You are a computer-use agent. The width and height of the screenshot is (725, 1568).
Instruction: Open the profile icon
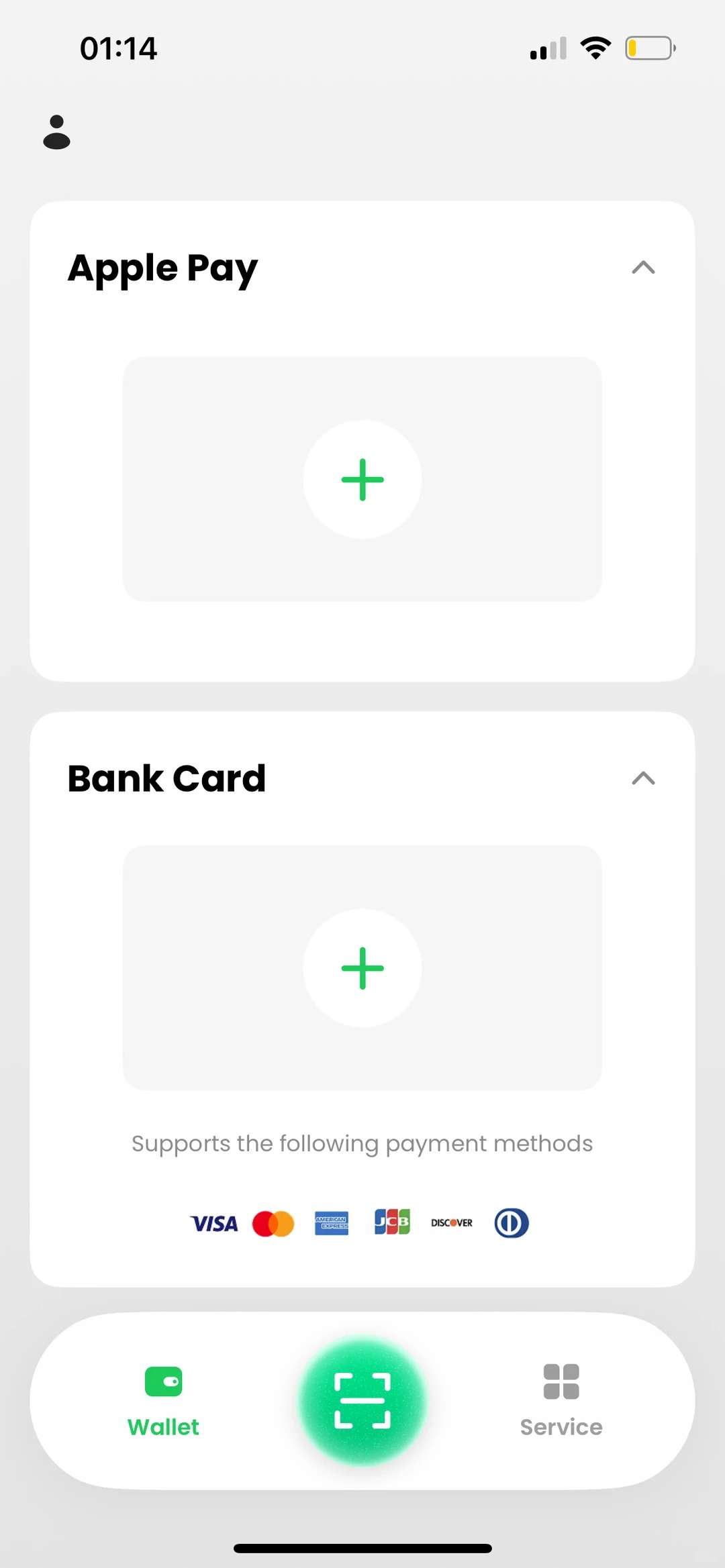pyautogui.click(x=56, y=132)
